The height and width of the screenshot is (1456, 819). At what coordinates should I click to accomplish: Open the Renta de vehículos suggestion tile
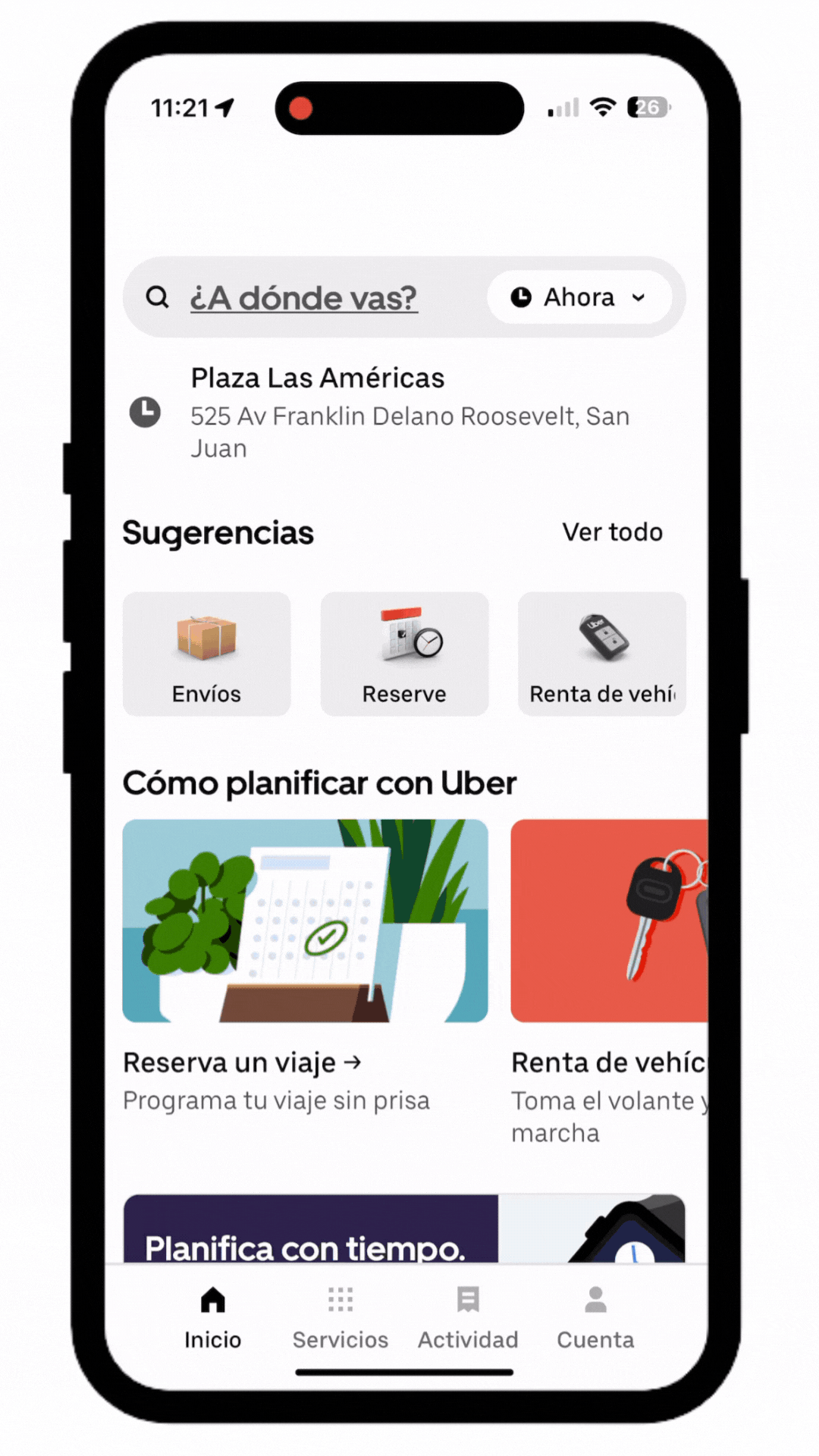pyautogui.click(x=602, y=654)
